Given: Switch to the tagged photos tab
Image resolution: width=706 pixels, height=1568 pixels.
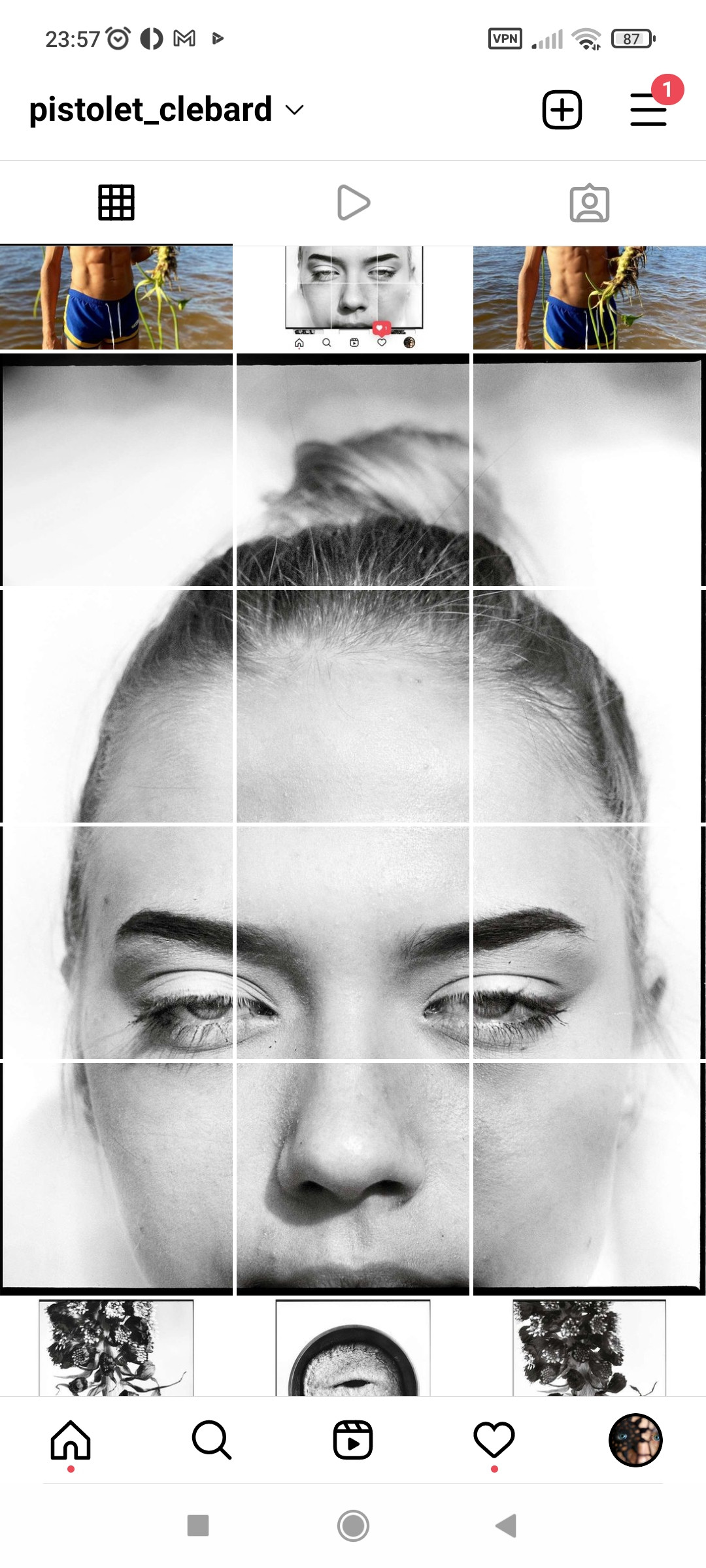Looking at the screenshot, I should click(589, 203).
